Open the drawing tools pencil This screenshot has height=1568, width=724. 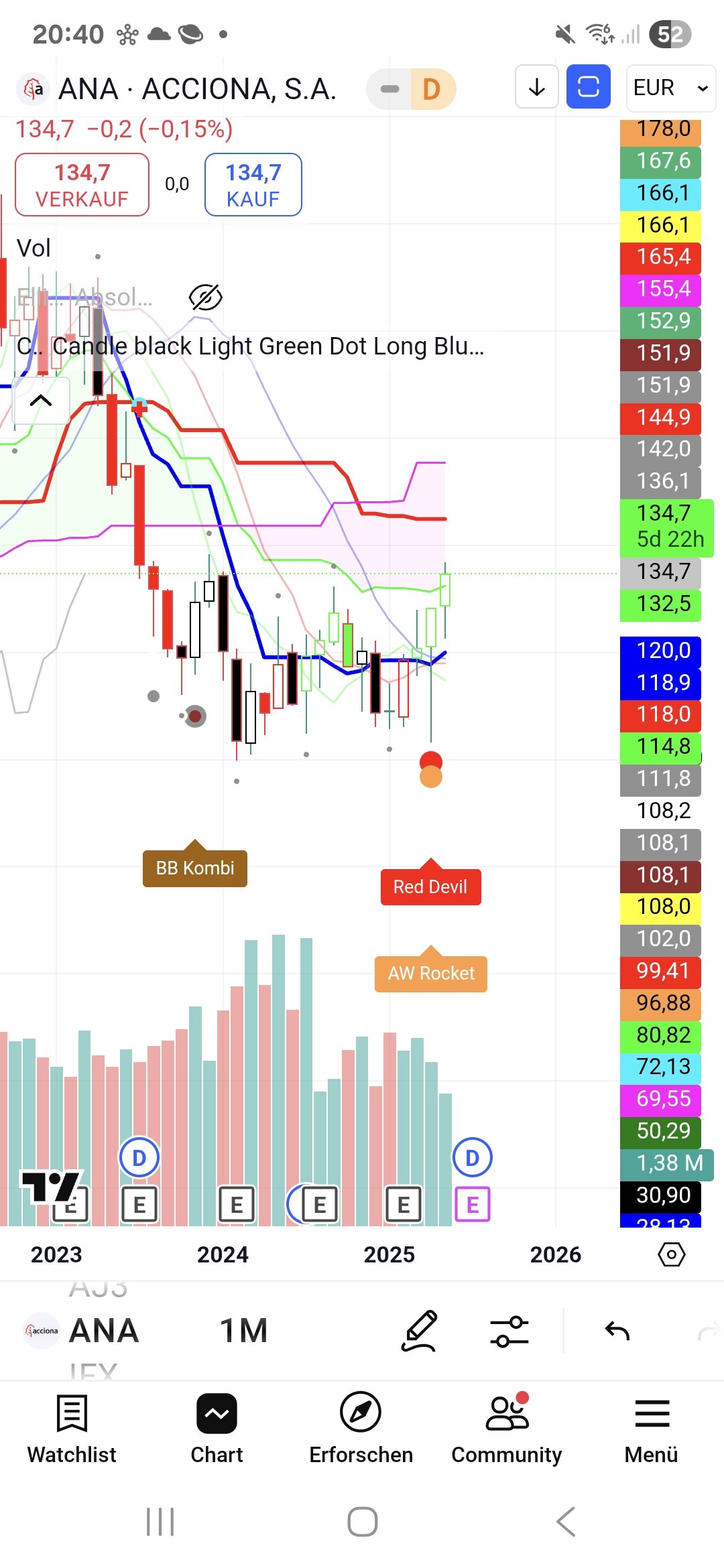(420, 1331)
